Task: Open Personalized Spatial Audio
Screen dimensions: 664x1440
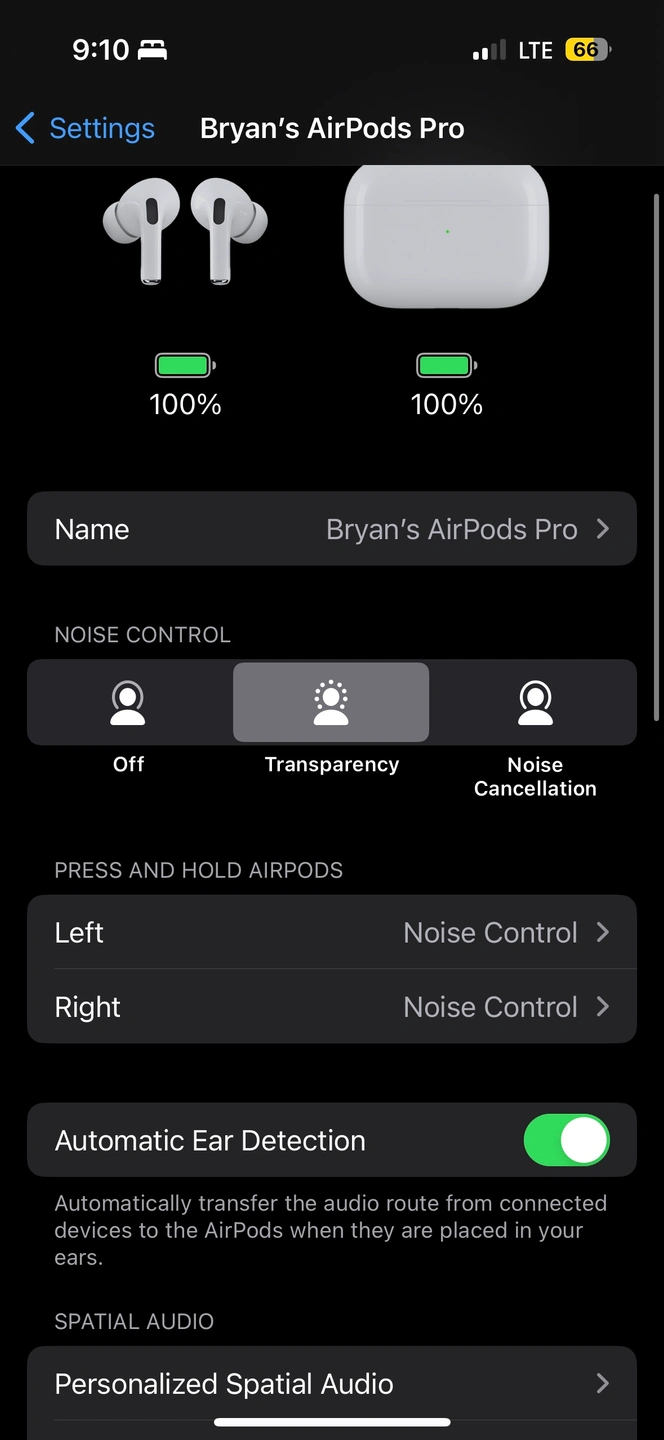Action: click(332, 1384)
